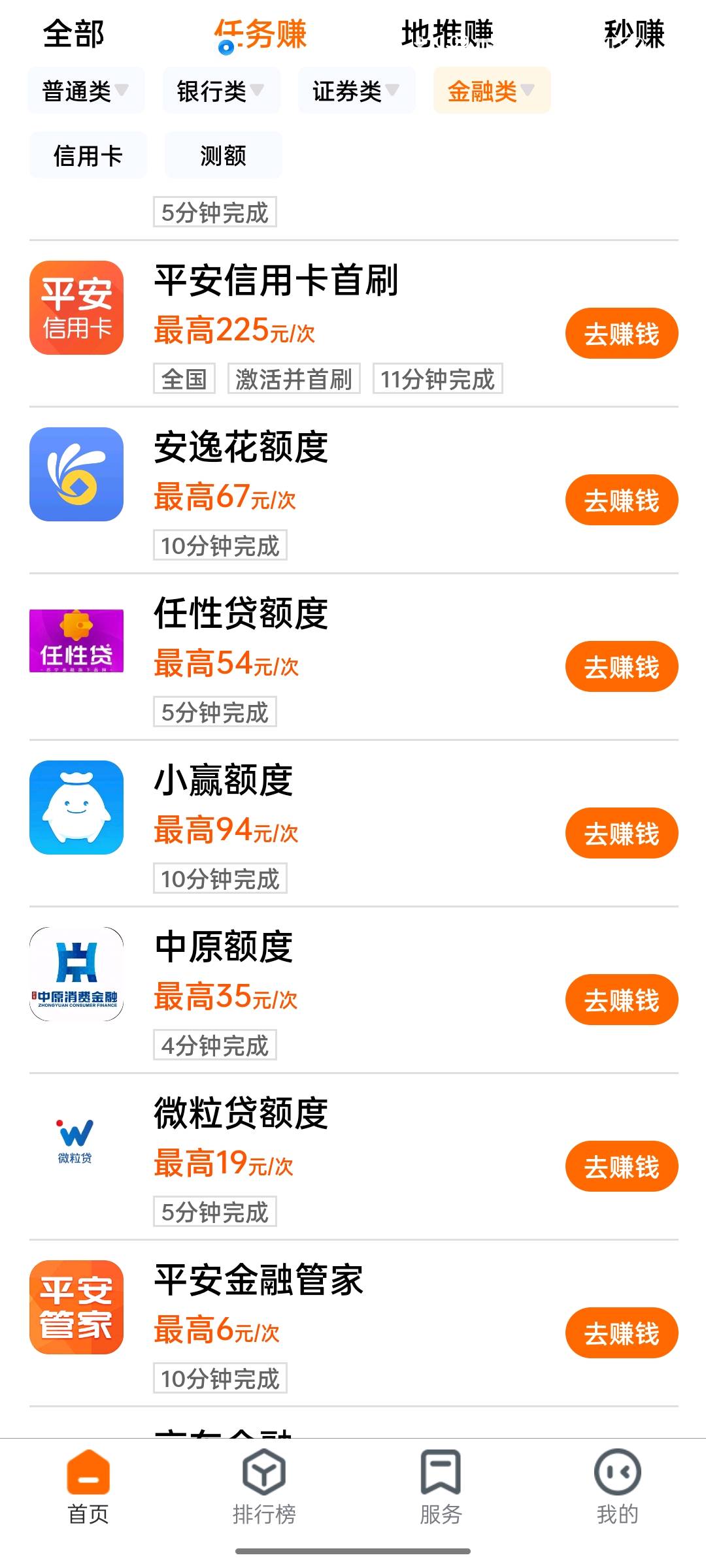706x1568 pixels.
Task: Switch to the 秒赚 tab
Action: (x=633, y=34)
